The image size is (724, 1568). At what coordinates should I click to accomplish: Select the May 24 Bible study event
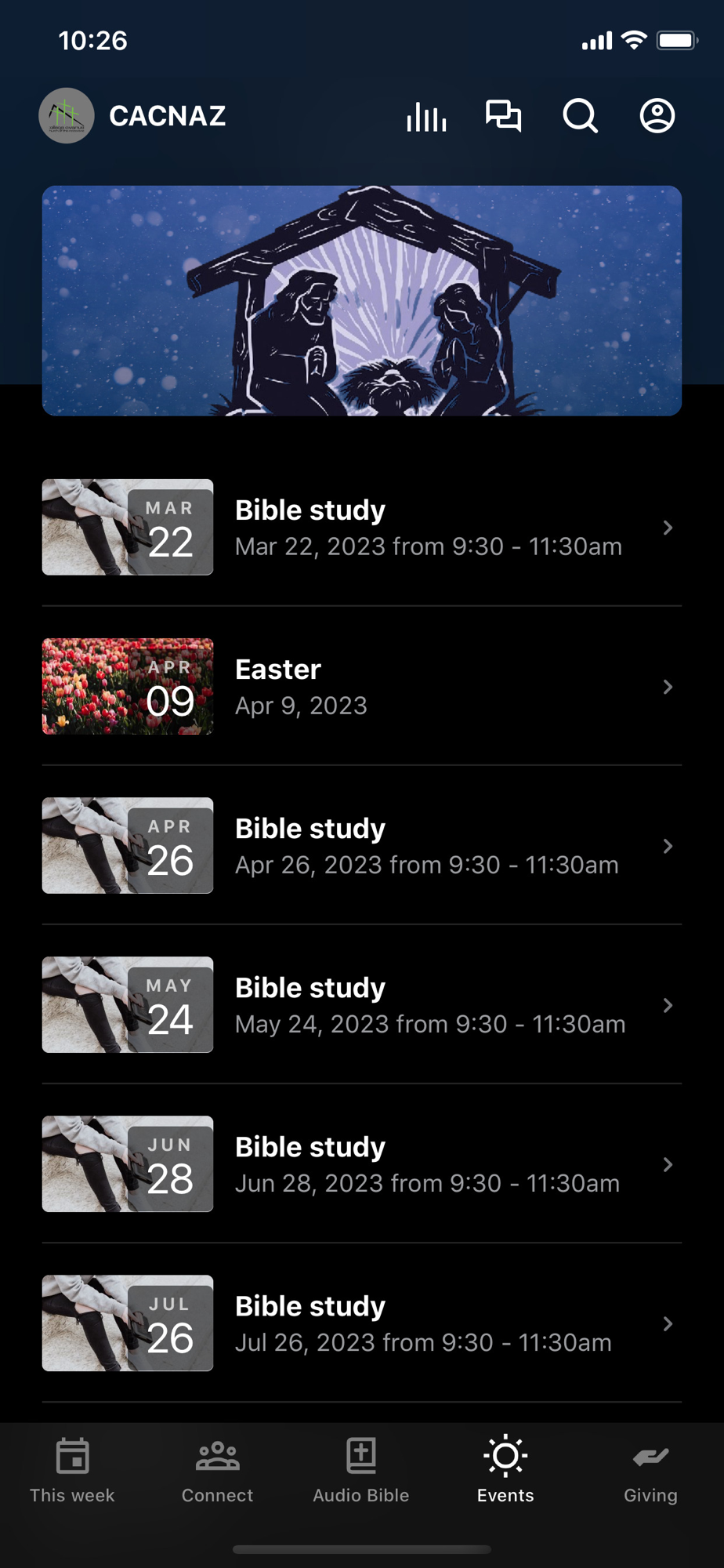point(362,1004)
